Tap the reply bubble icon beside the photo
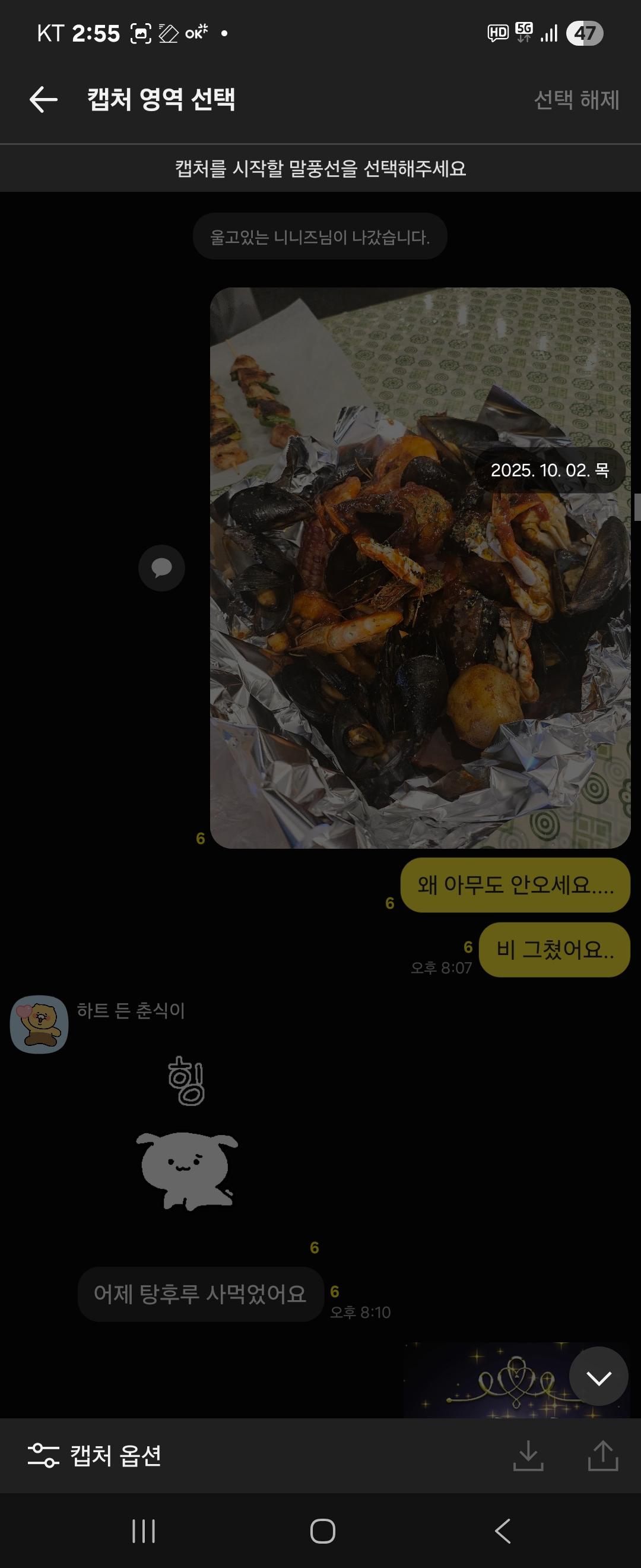This screenshot has width=641, height=1568. (161, 567)
